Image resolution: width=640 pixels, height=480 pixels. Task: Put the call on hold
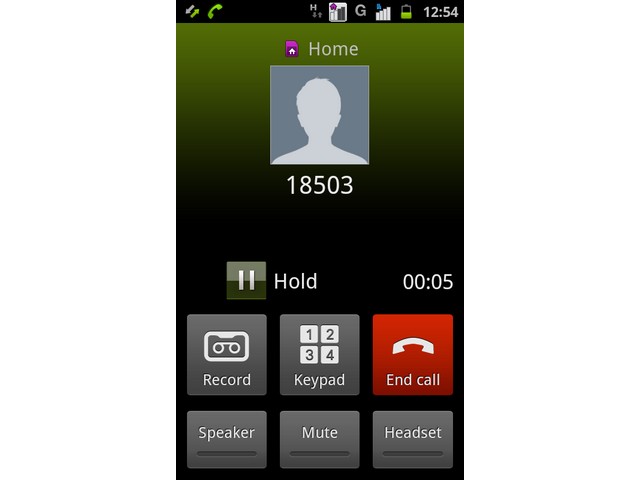click(x=247, y=281)
